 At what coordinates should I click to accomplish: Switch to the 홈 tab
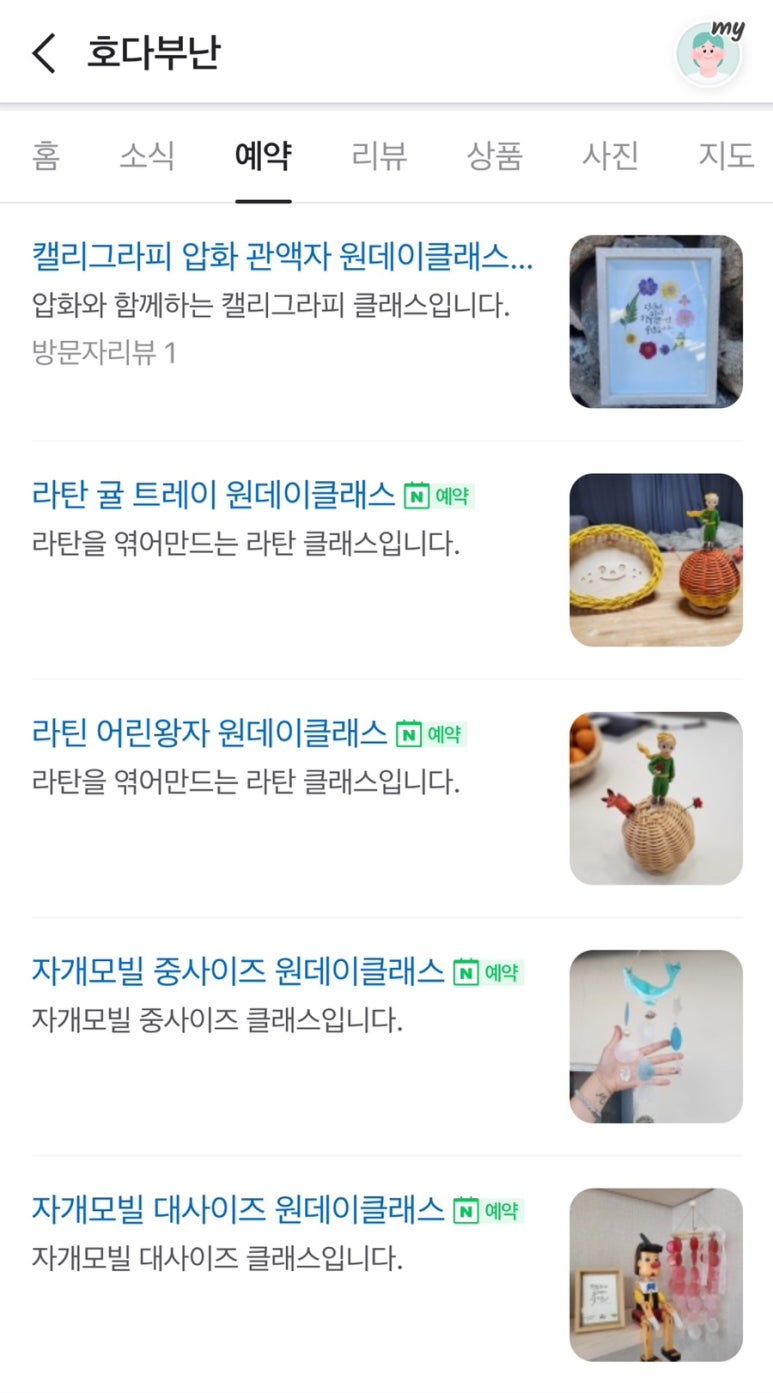click(45, 156)
